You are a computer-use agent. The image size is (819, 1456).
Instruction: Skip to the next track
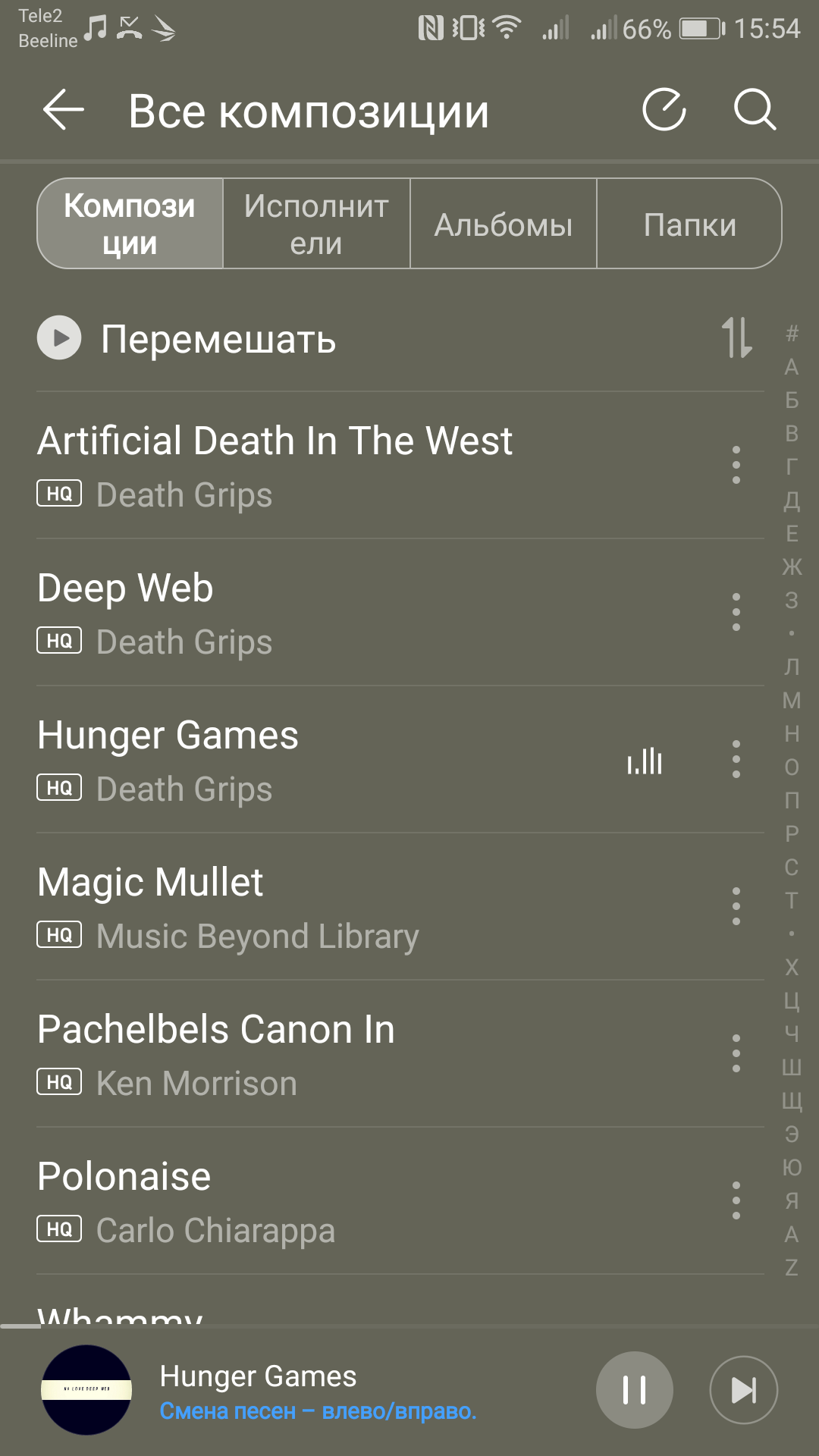pos(743,1390)
